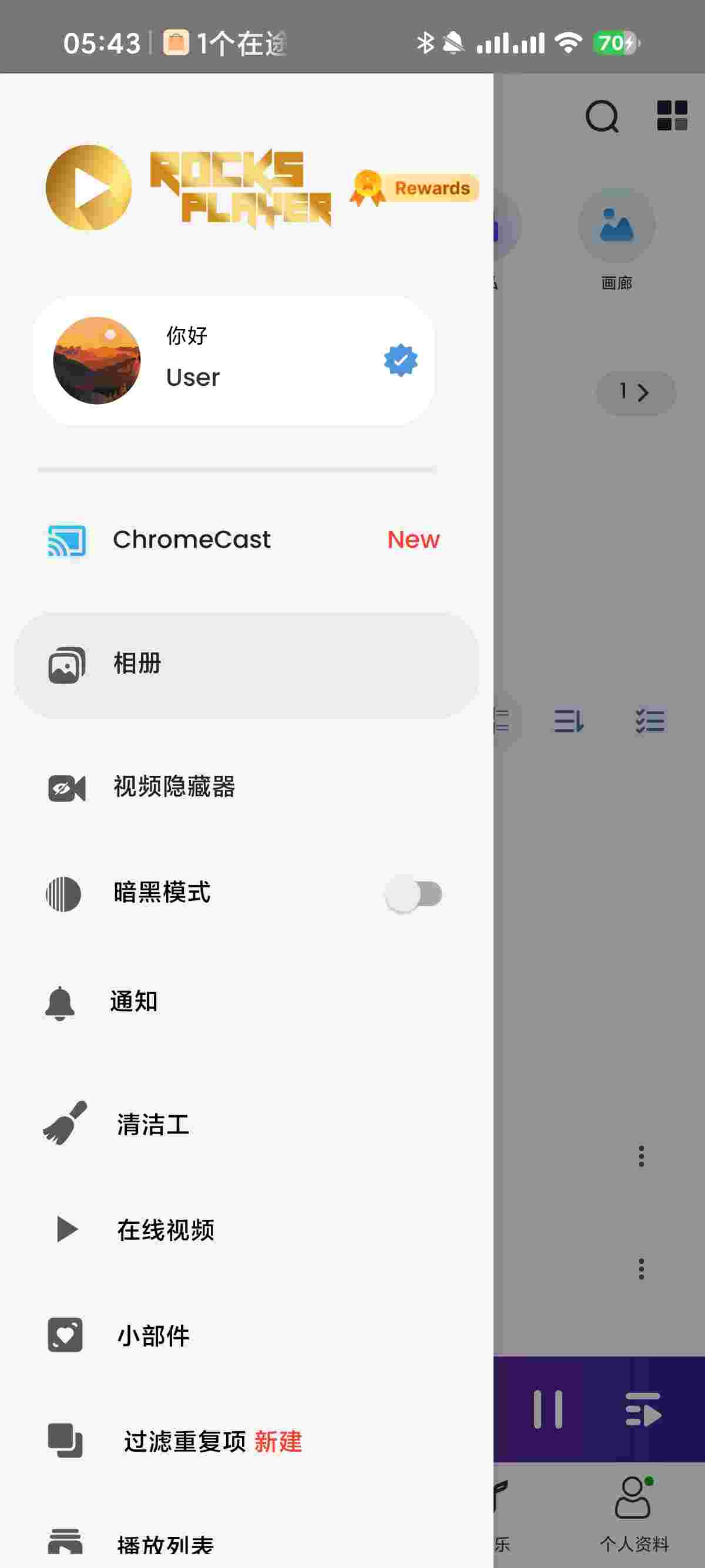Toggle 暗黑模式 dark mode switch

pyautogui.click(x=414, y=894)
